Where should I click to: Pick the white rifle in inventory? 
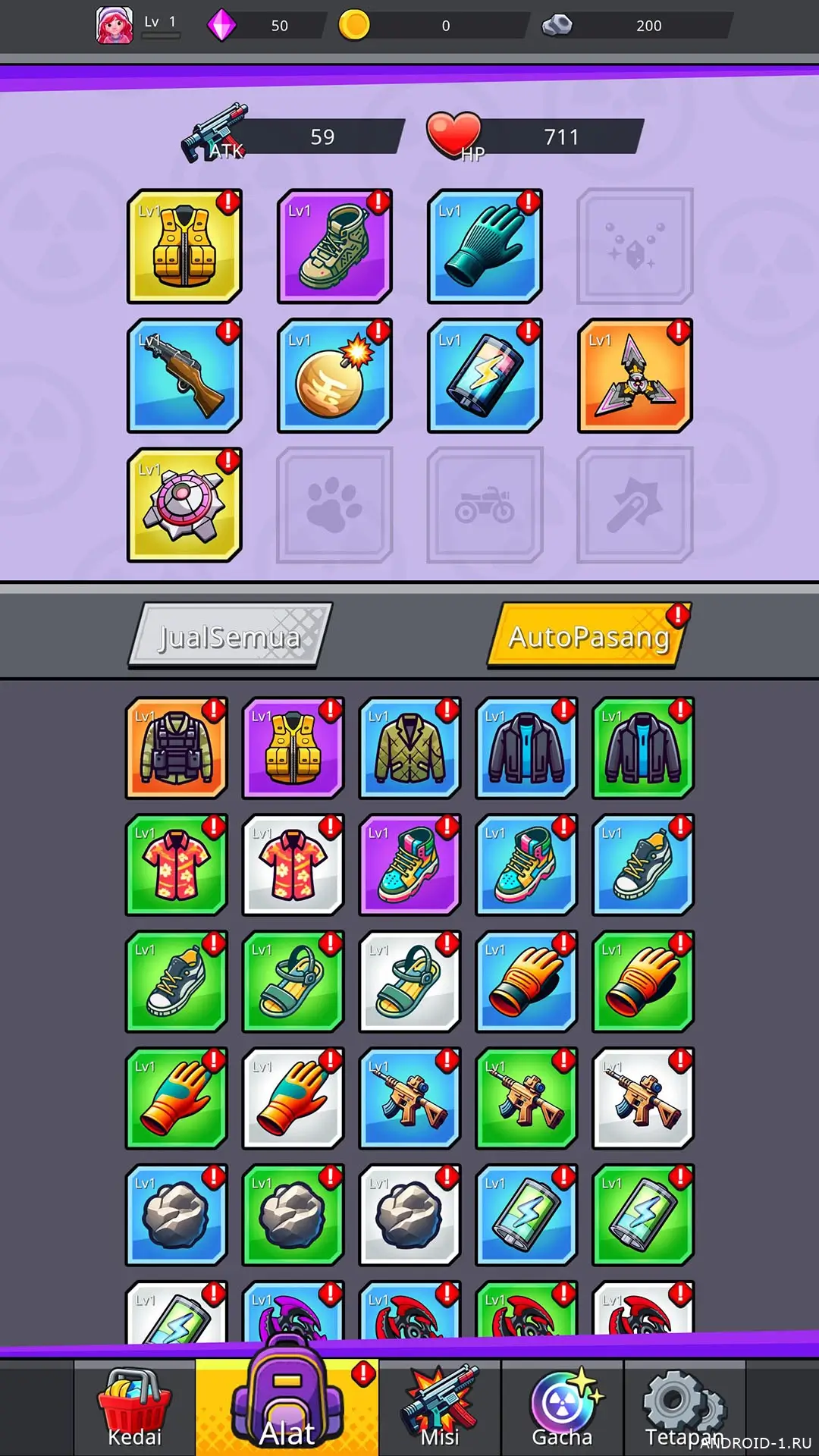643,1098
